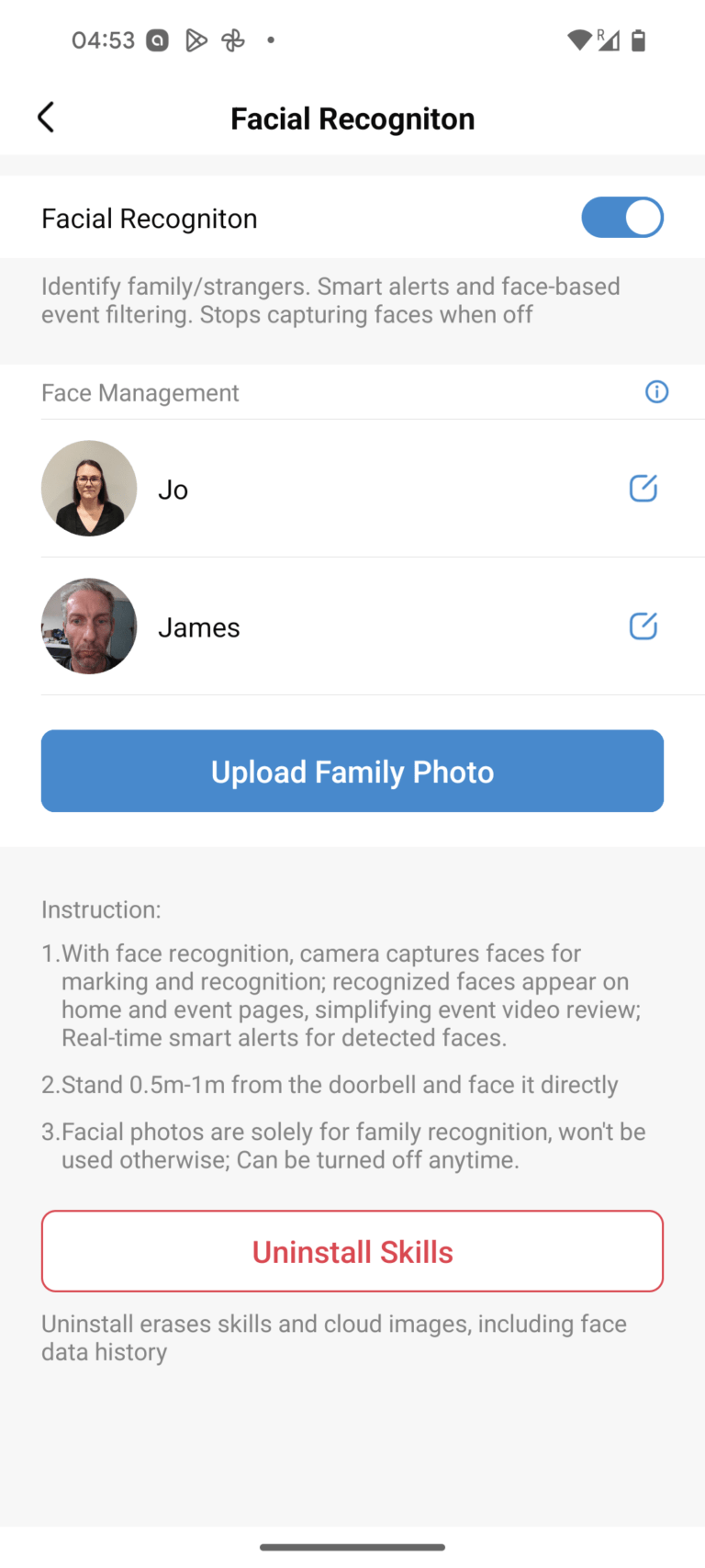Tap the battery icon in the status bar
The height and width of the screenshot is (1568, 705).
(x=640, y=39)
